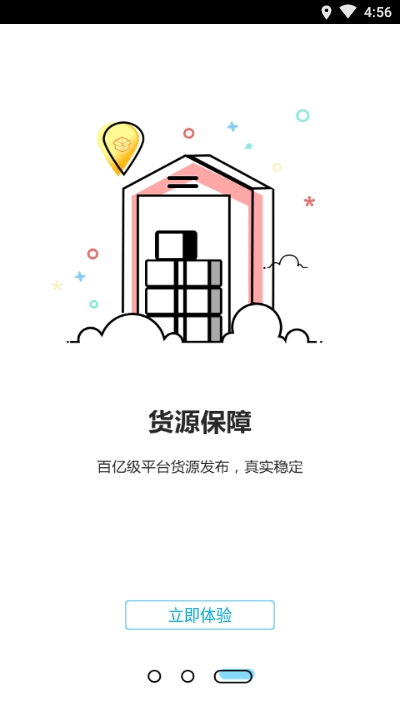400x710 pixels.
Task: Select the second page indicator dot
Action: point(188,676)
